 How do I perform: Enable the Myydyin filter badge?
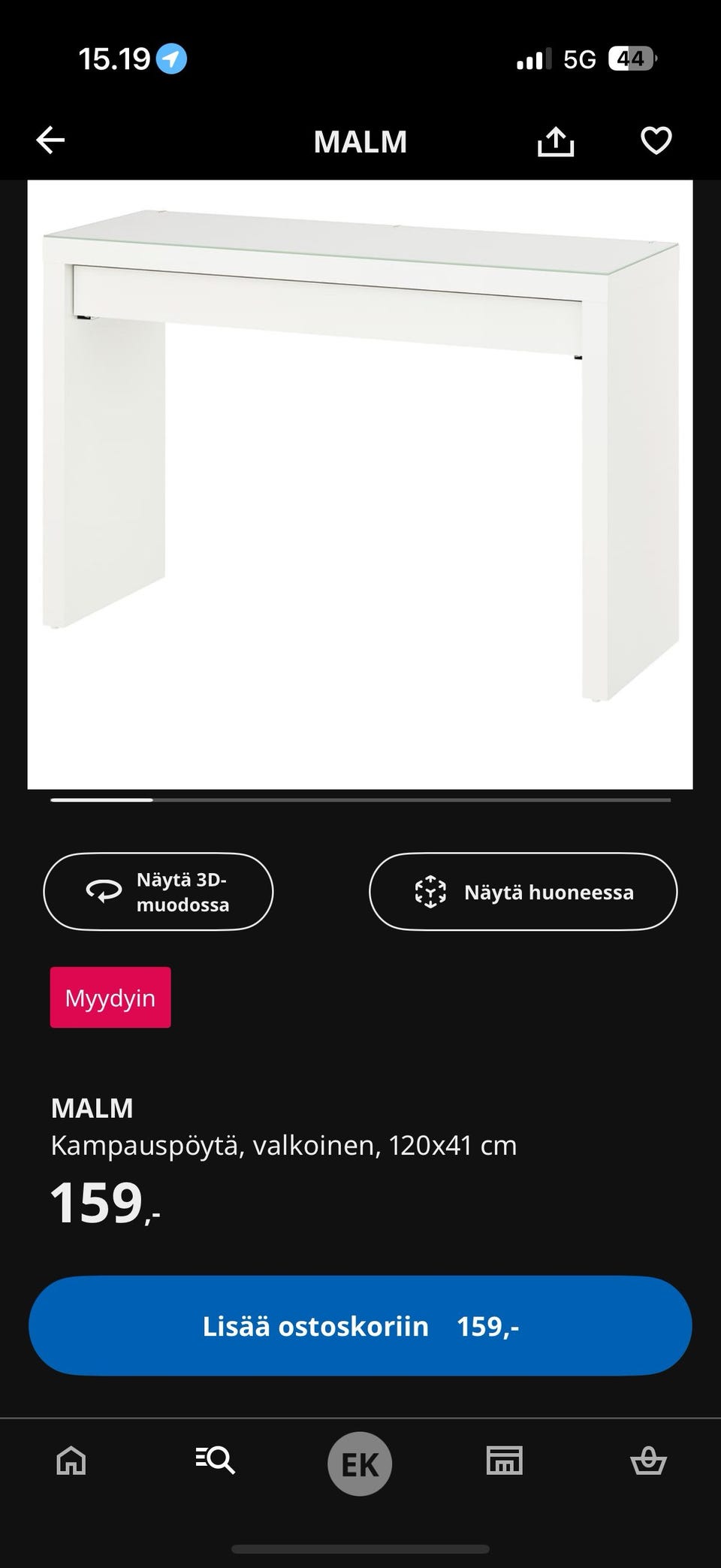pyautogui.click(x=110, y=998)
